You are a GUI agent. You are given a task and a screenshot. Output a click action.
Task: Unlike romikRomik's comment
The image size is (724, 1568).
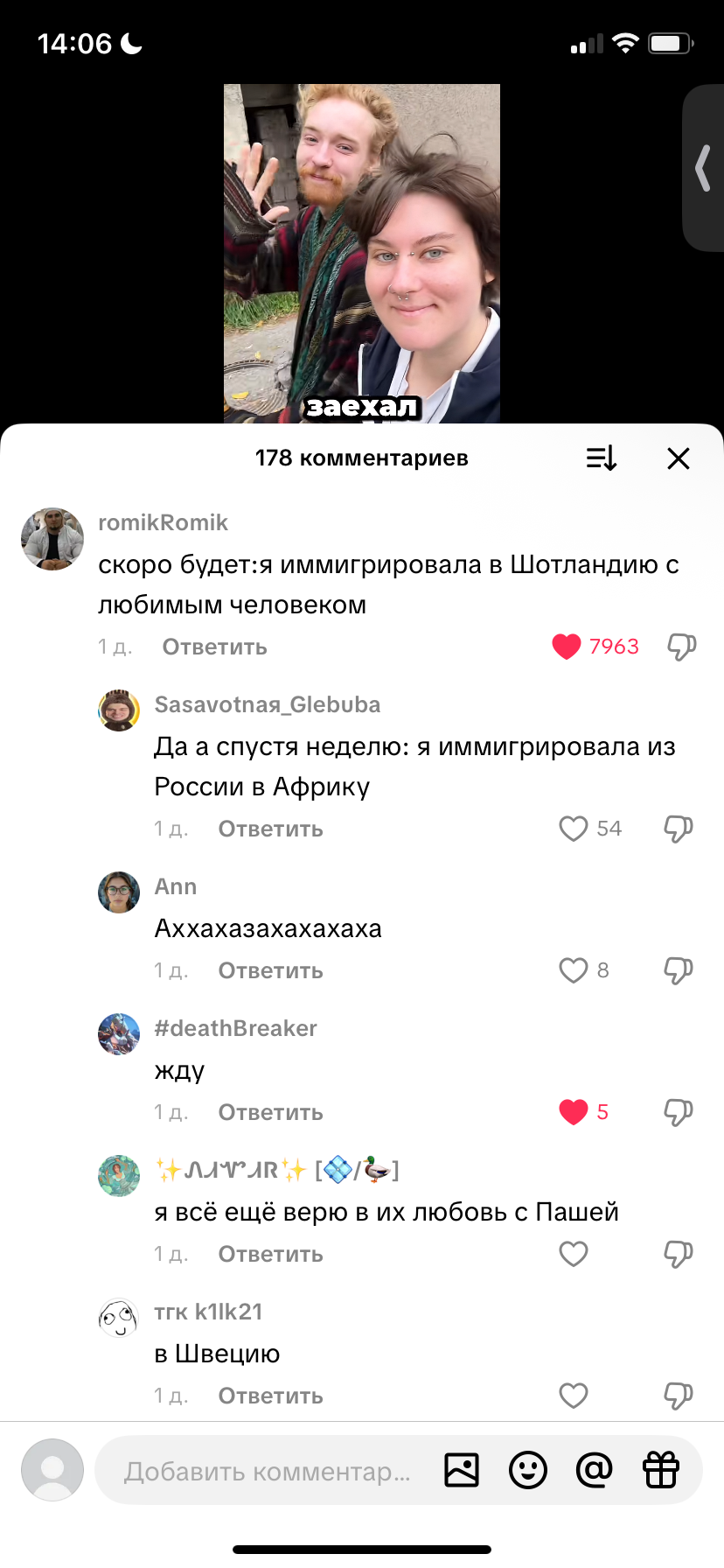567,647
